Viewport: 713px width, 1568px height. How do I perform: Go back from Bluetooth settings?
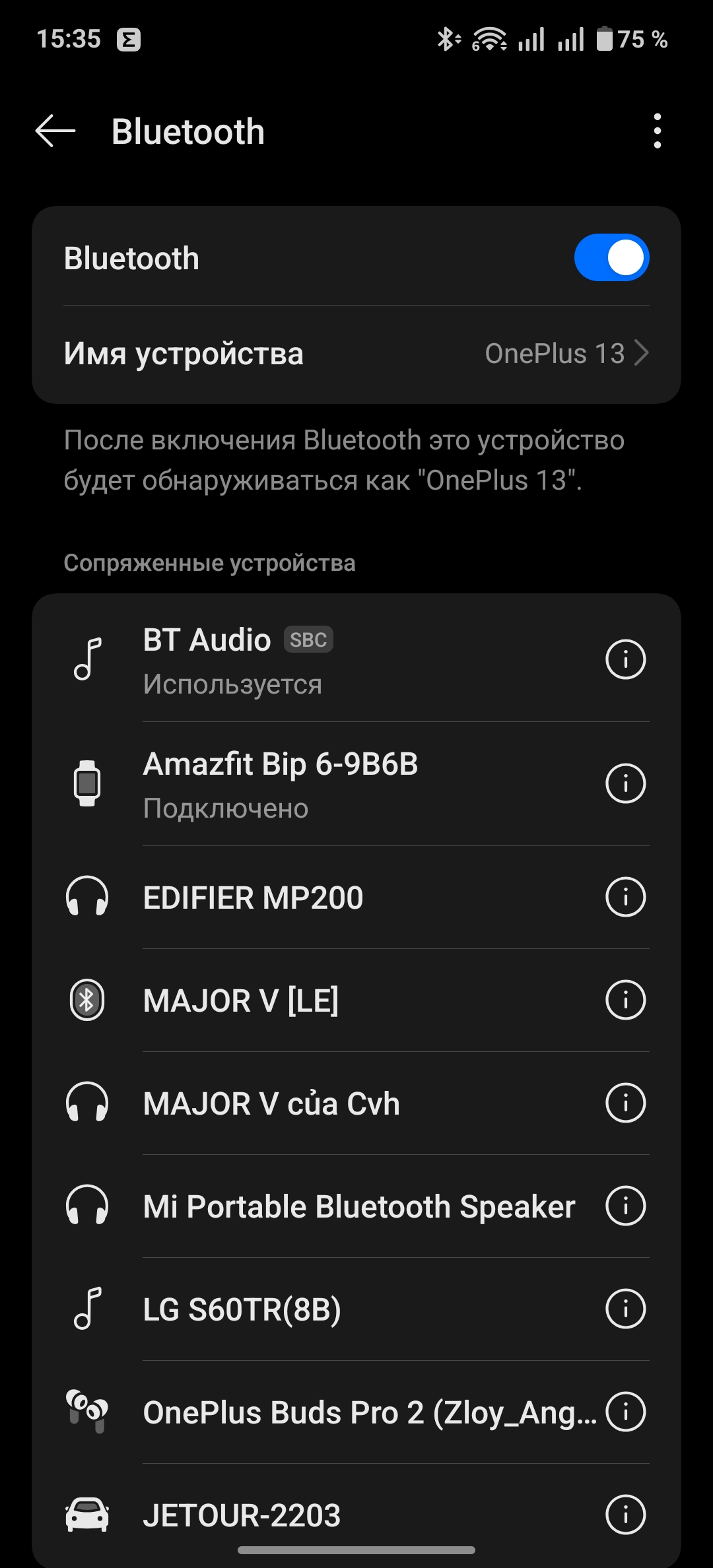[55, 131]
